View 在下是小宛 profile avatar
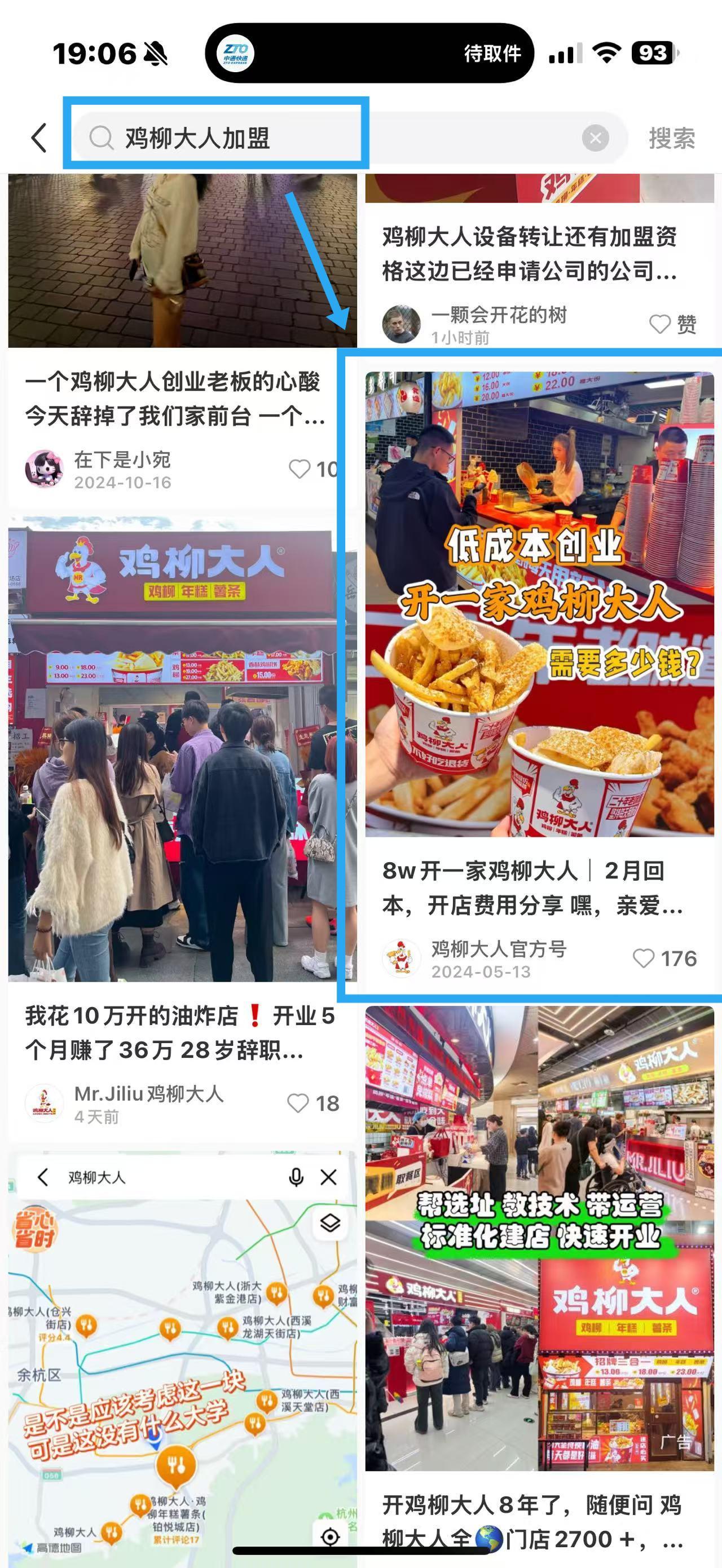Image resolution: width=722 pixels, height=1568 pixels. 44,469
